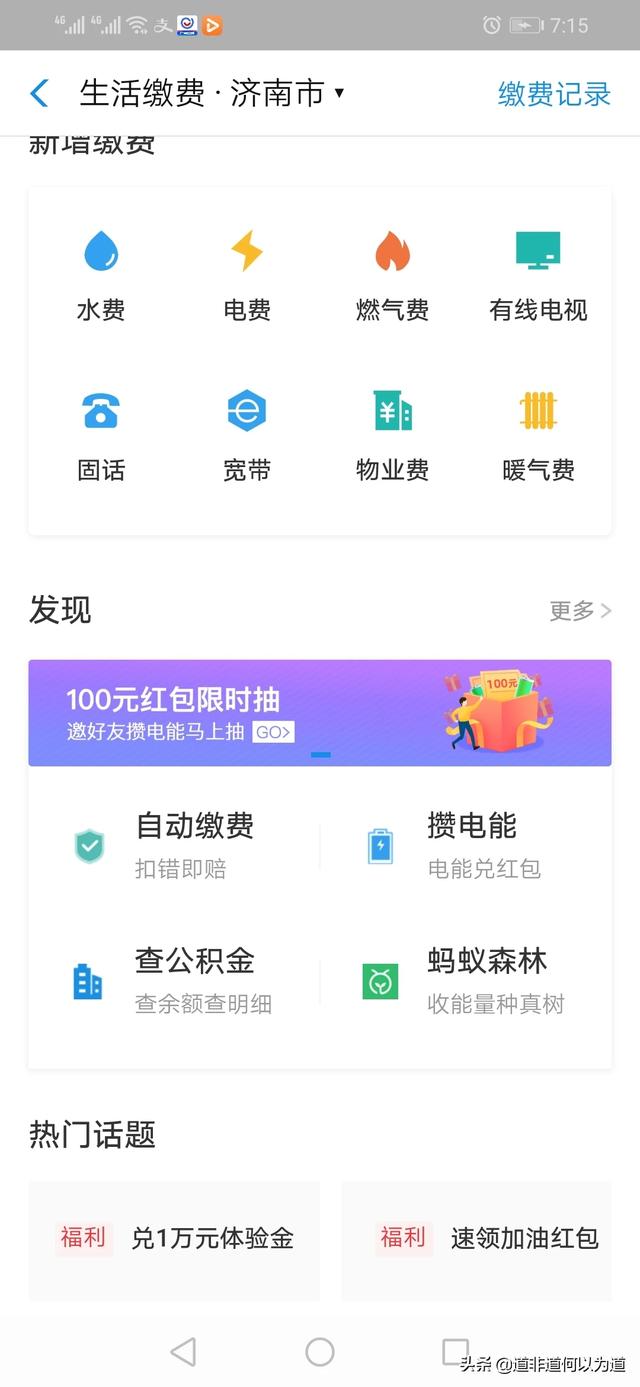
Task: Open 缴费记录 payment records
Action: tap(554, 94)
